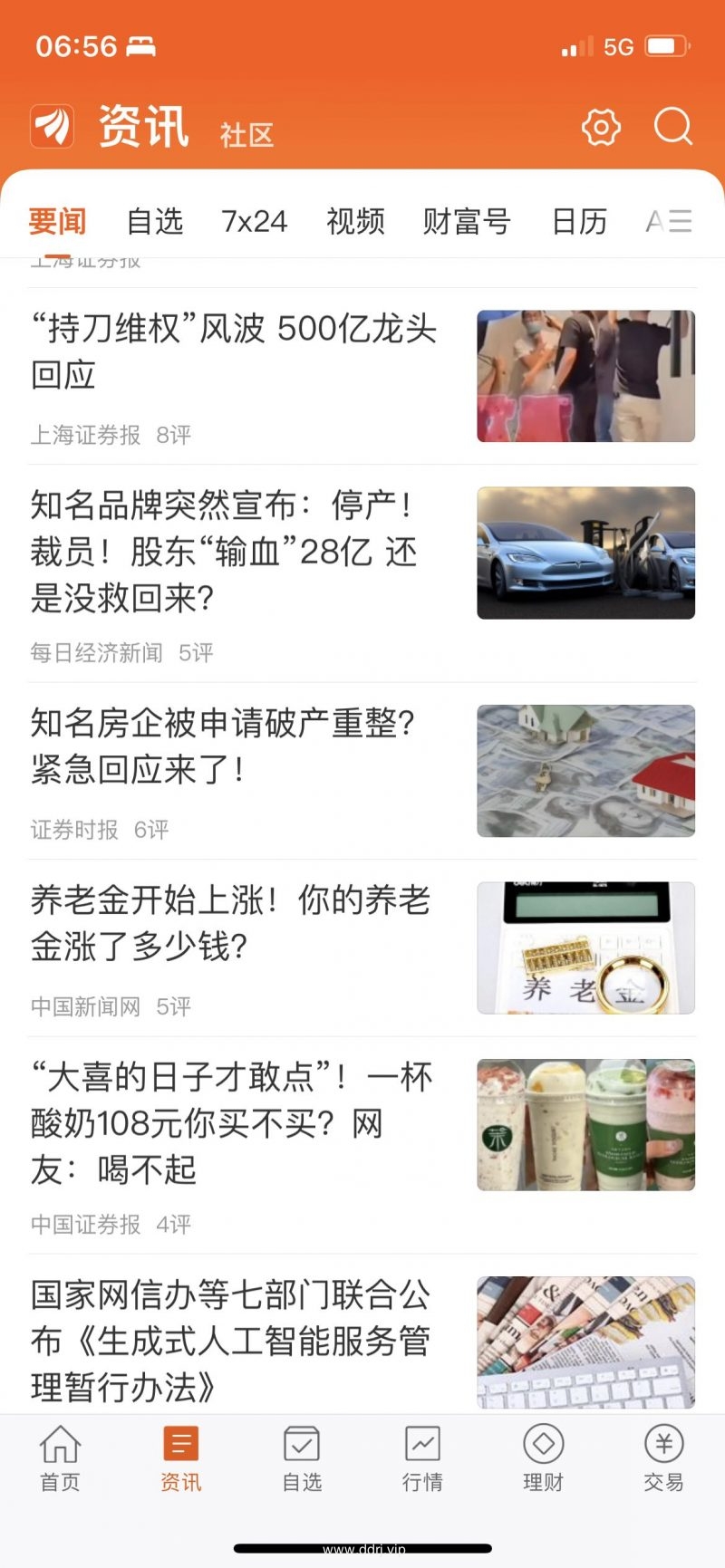
Task: Switch to the 行情 bottom tab
Action: click(422, 1457)
